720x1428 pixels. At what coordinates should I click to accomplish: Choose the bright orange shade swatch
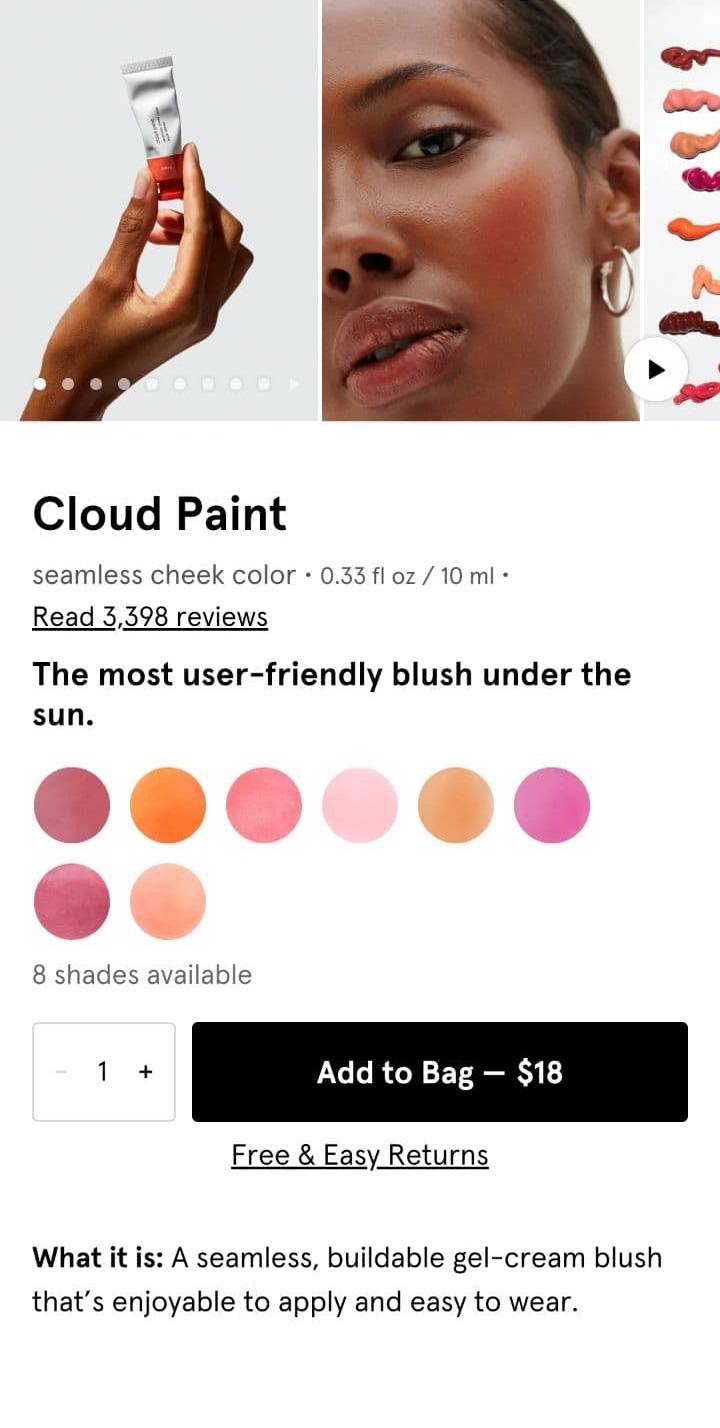point(168,805)
